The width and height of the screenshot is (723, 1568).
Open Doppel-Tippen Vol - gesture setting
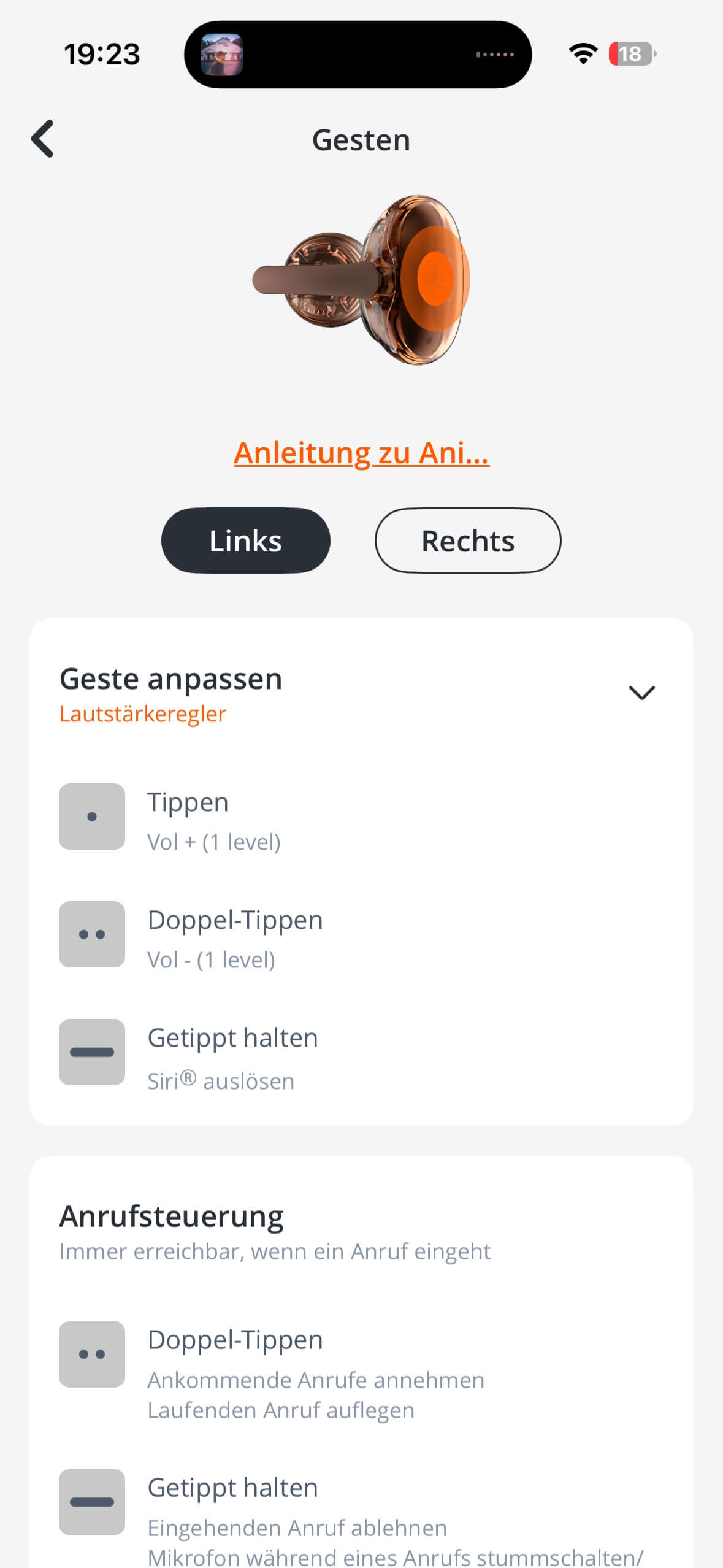234,937
